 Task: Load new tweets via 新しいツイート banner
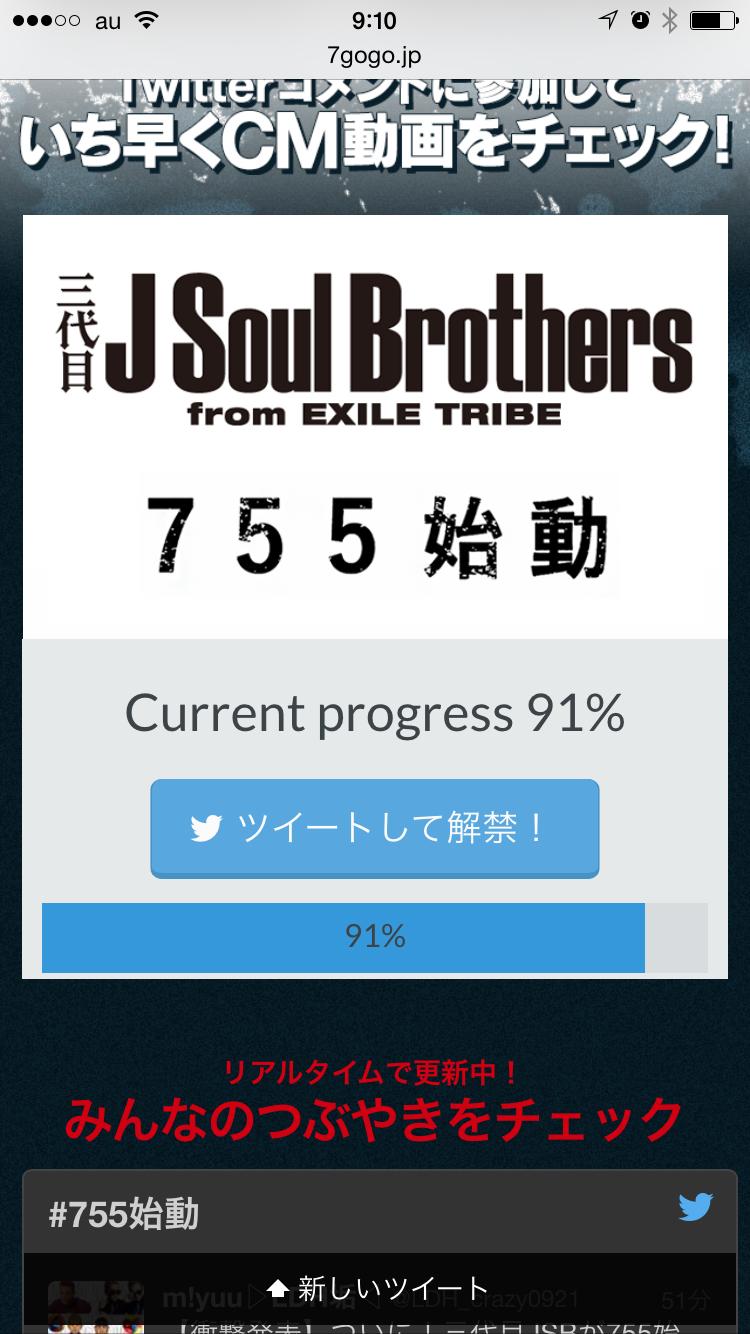378,1289
